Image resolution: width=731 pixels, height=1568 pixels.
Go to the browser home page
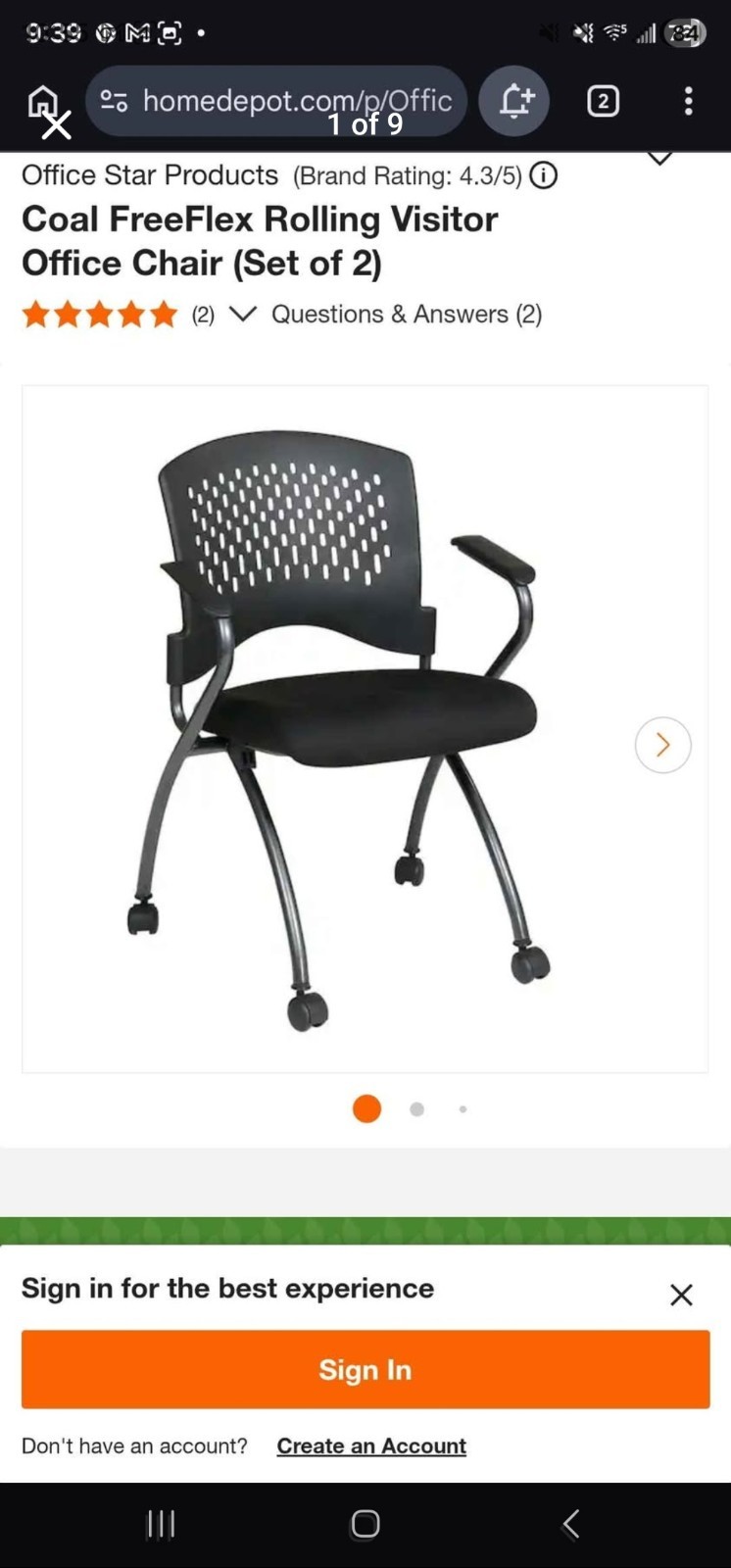(42, 100)
